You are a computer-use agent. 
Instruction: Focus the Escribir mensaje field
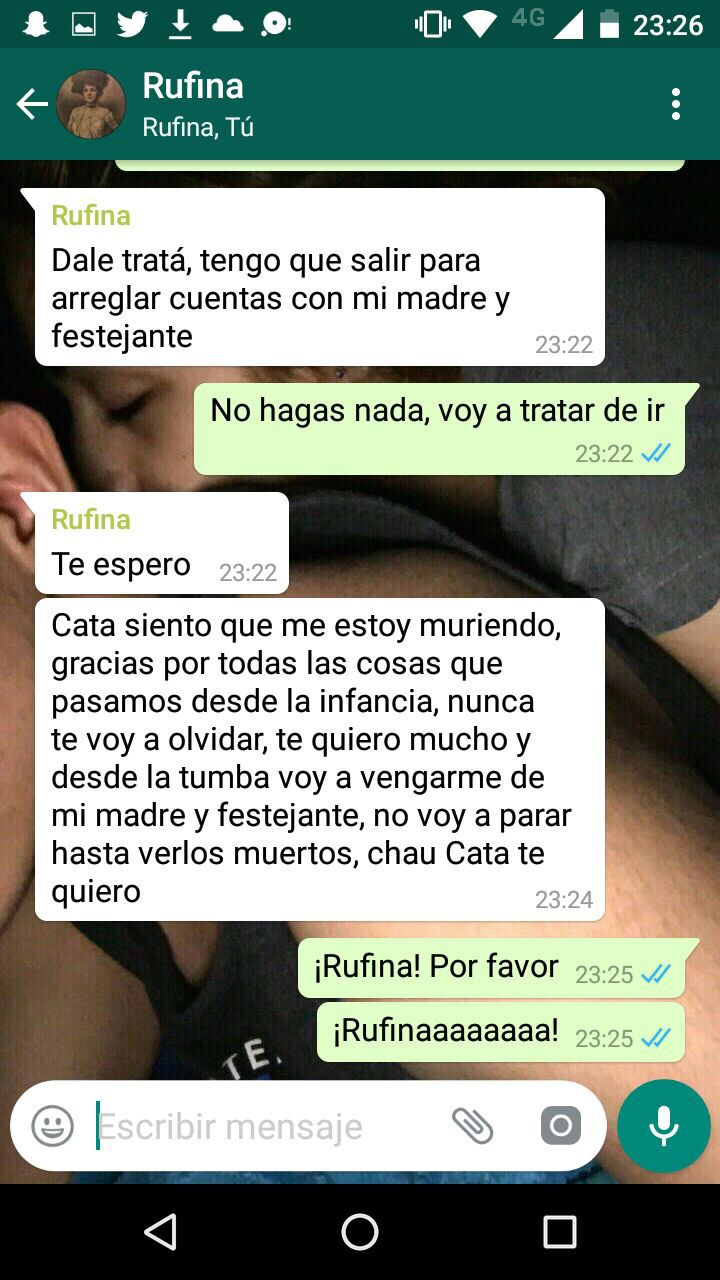pos(260,1127)
